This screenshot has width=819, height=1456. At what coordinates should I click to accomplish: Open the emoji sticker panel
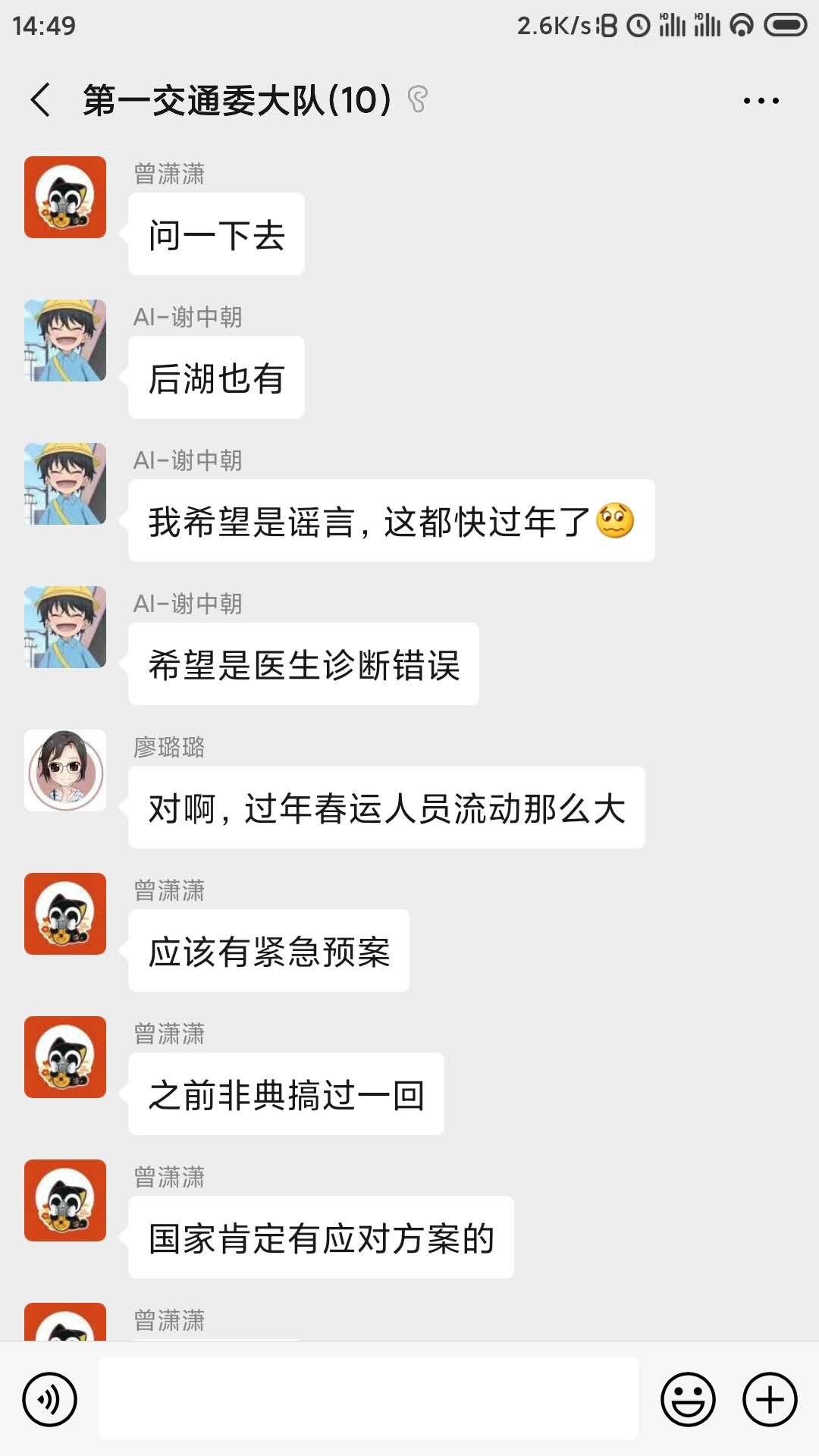688,1399
